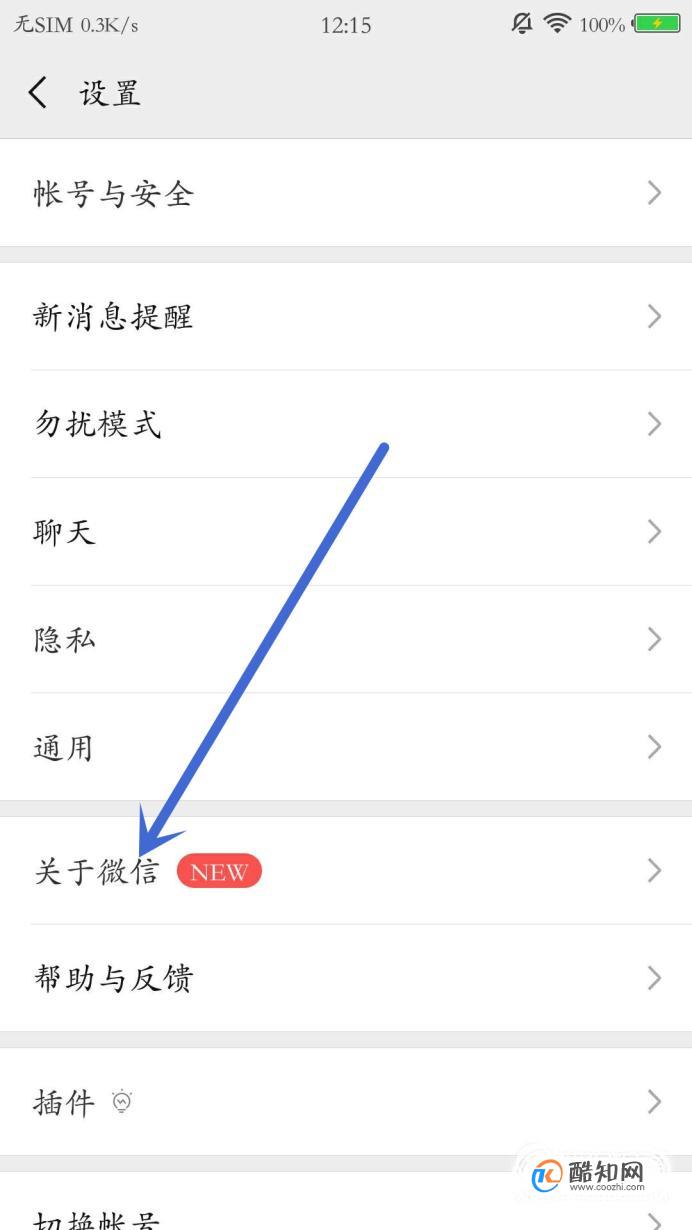692x1230 pixels.
Task: Open 帮助与反馈
Action: [x=346, y=978]
